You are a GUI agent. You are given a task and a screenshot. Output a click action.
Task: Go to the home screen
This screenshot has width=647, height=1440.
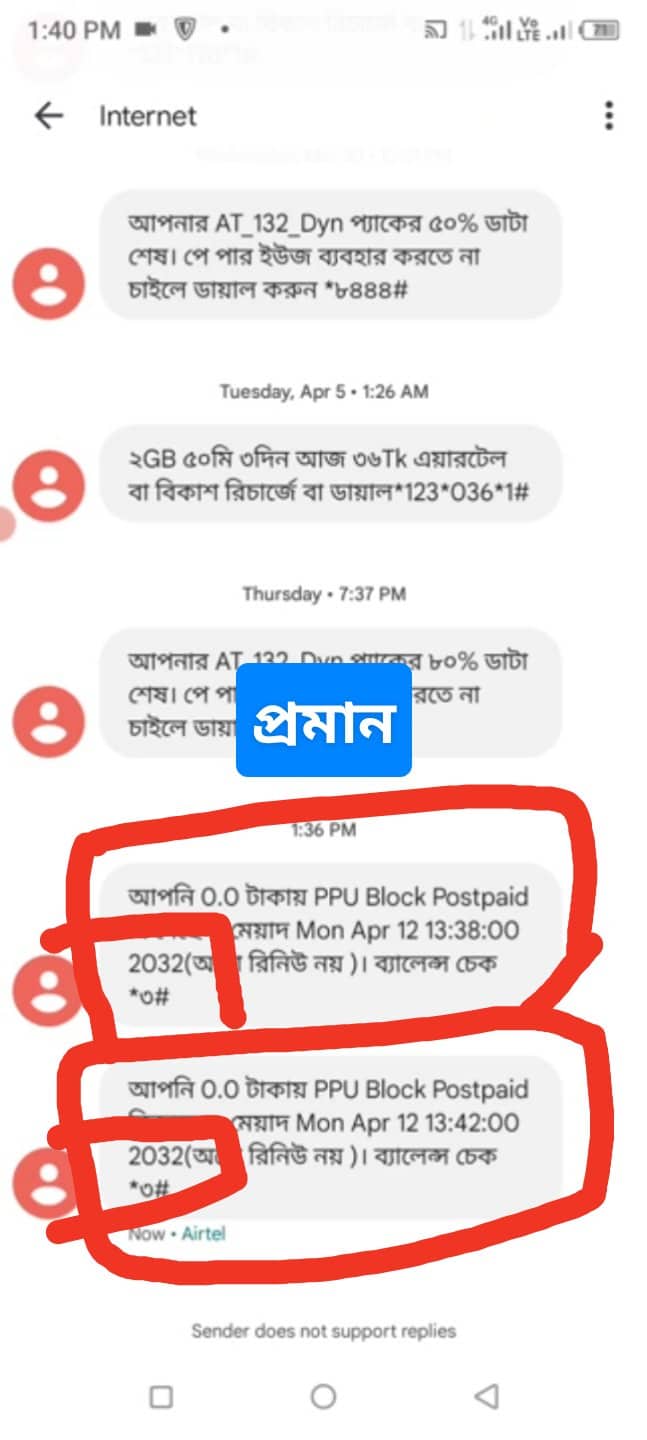pyautogui.click(x=323, y=1396)
